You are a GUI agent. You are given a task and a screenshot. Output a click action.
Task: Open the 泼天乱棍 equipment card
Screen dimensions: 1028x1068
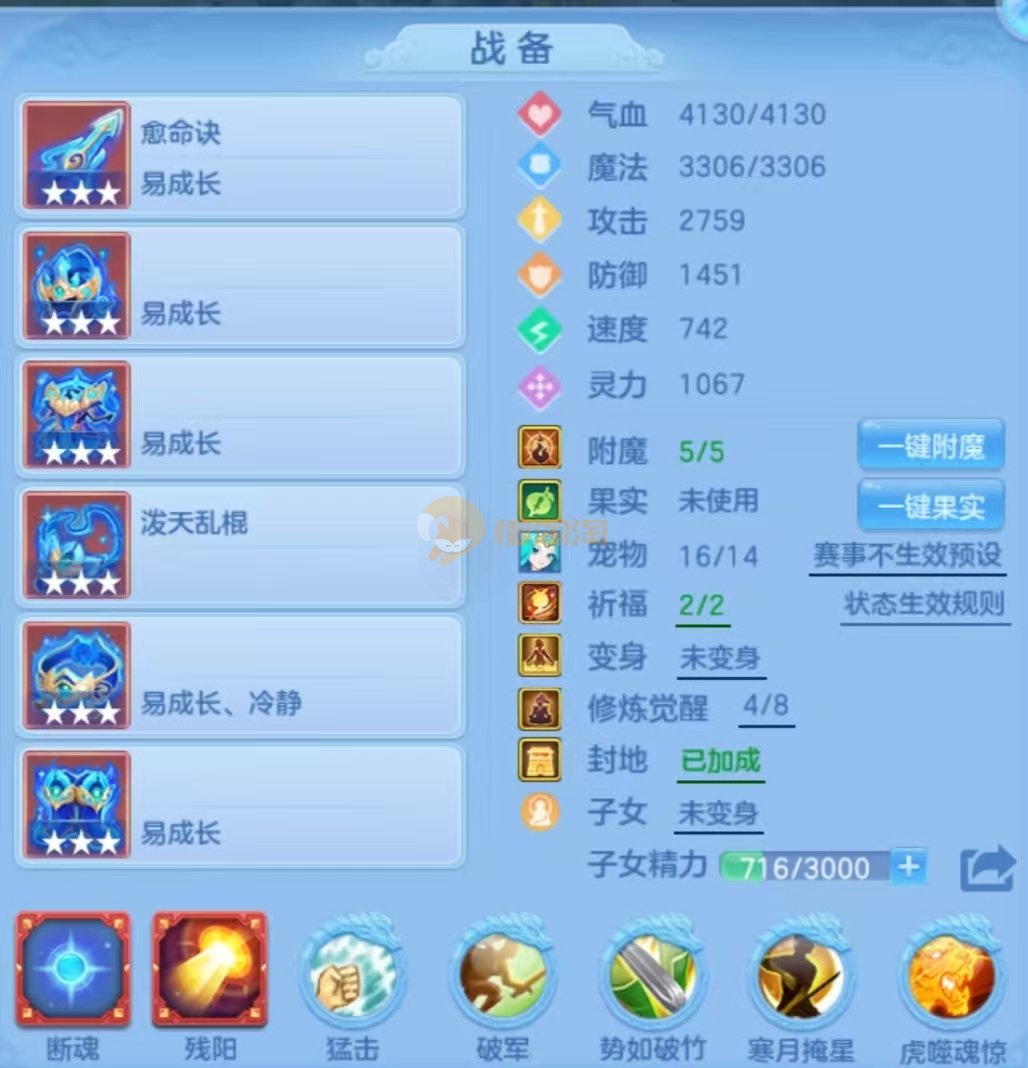pos(239,546)
